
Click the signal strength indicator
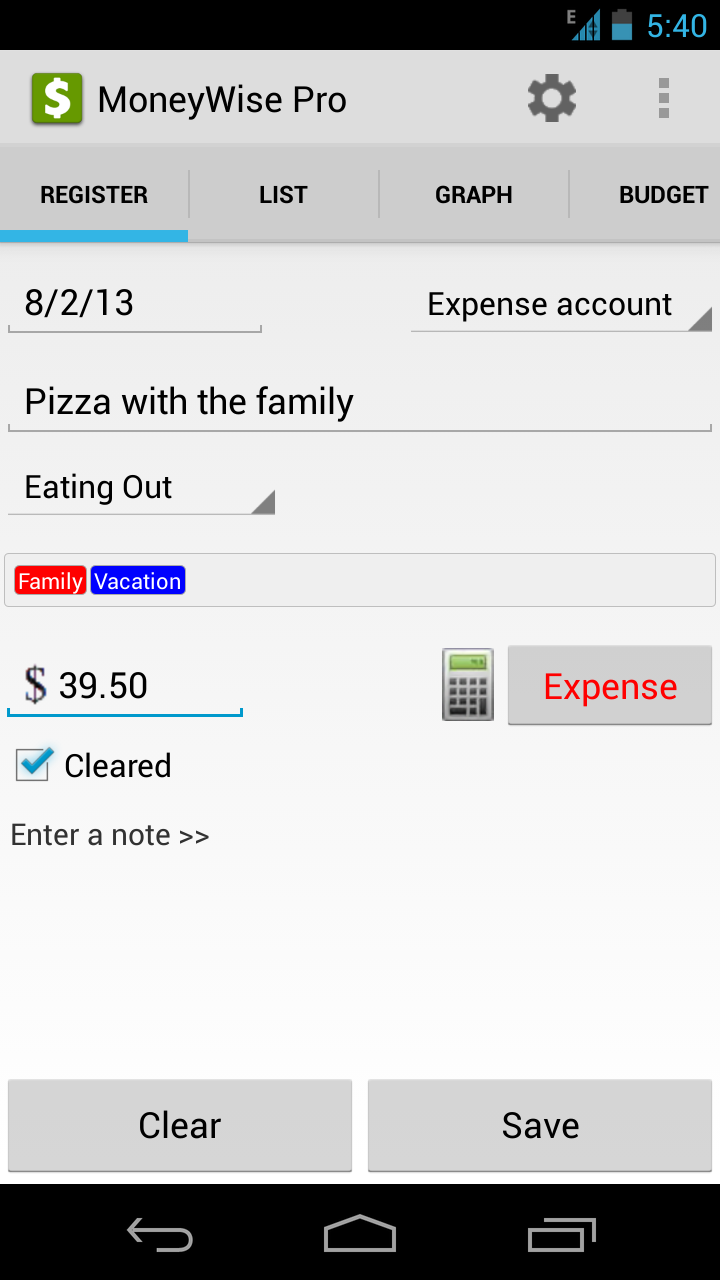click(584, 24)
